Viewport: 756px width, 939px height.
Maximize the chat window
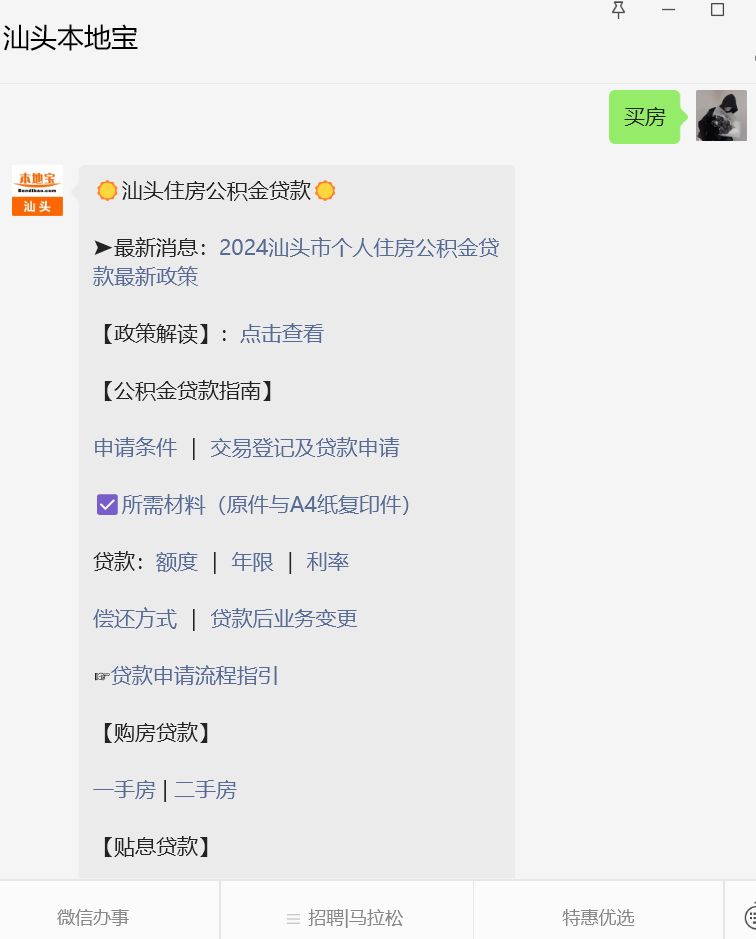(x=717, y=10)
